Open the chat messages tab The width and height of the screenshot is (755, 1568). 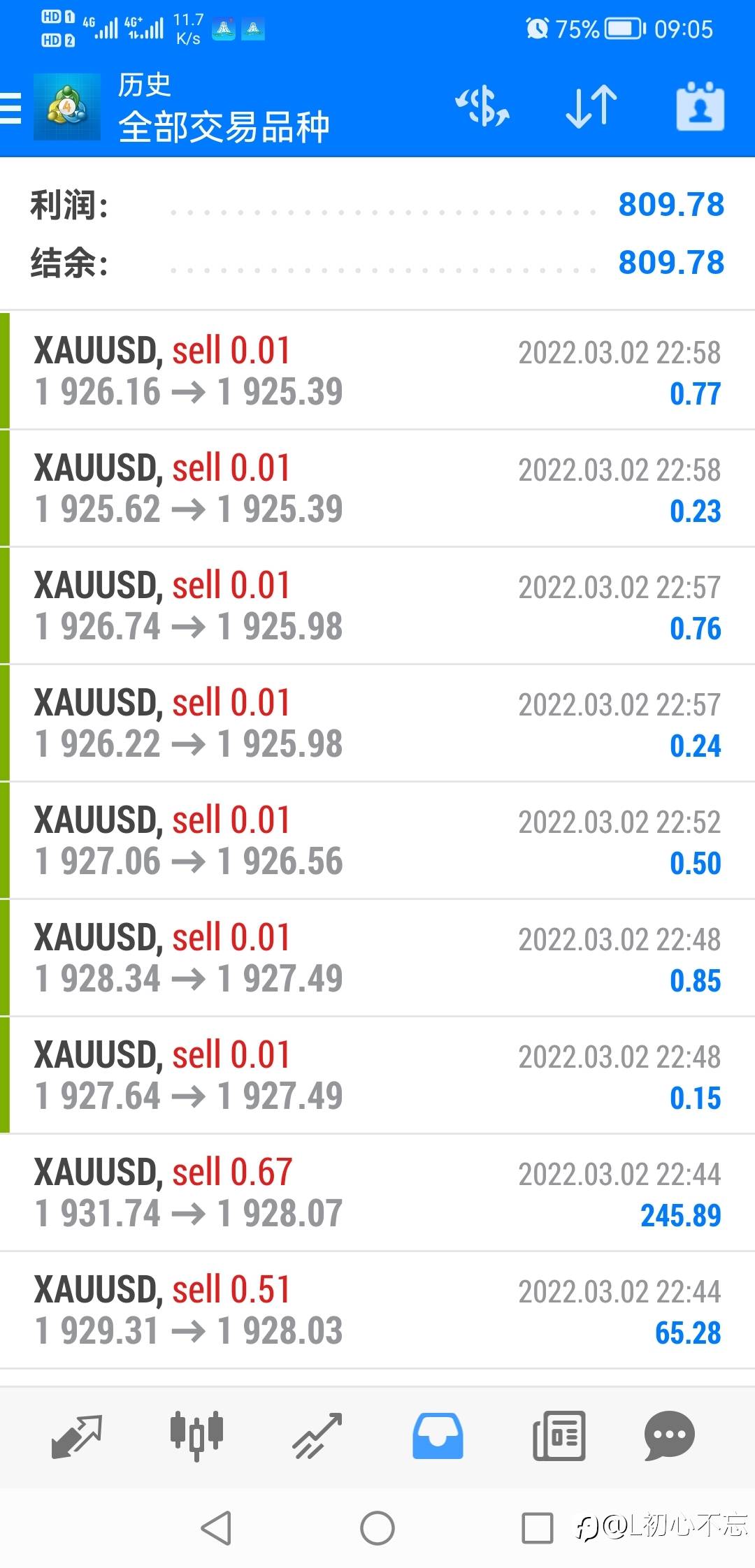[669, 1437]
